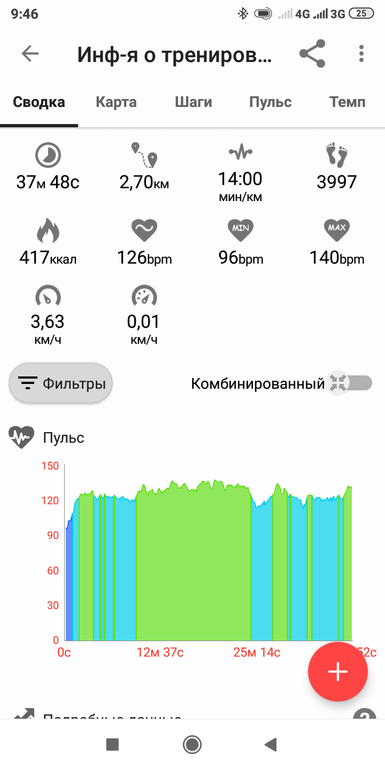Image resolution: width=385 pixels, height=770 pixels.
Task: Open the Шаги tab
Action: coord(193,102)
